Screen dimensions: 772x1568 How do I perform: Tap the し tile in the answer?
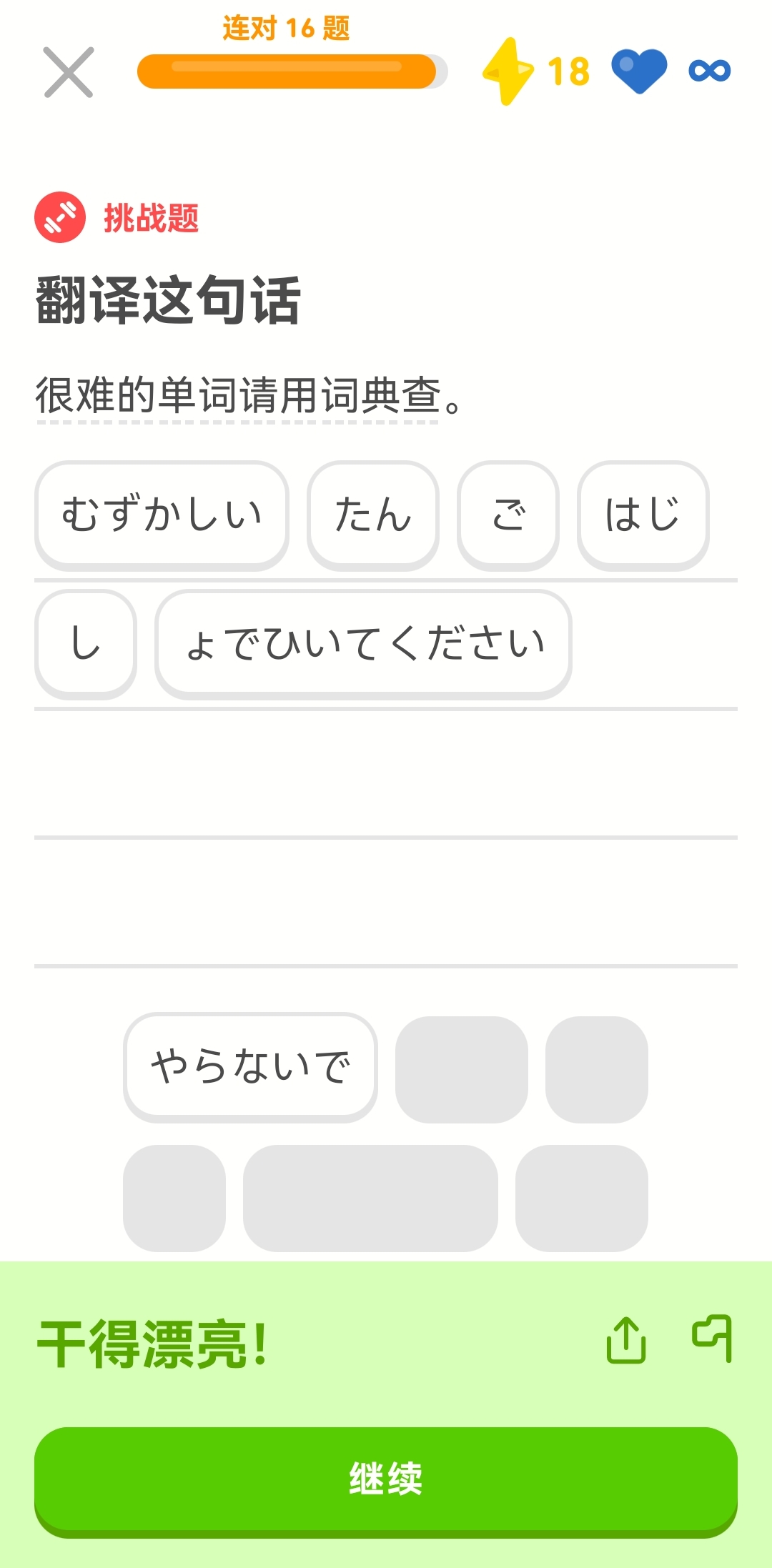tap(86, 643)
